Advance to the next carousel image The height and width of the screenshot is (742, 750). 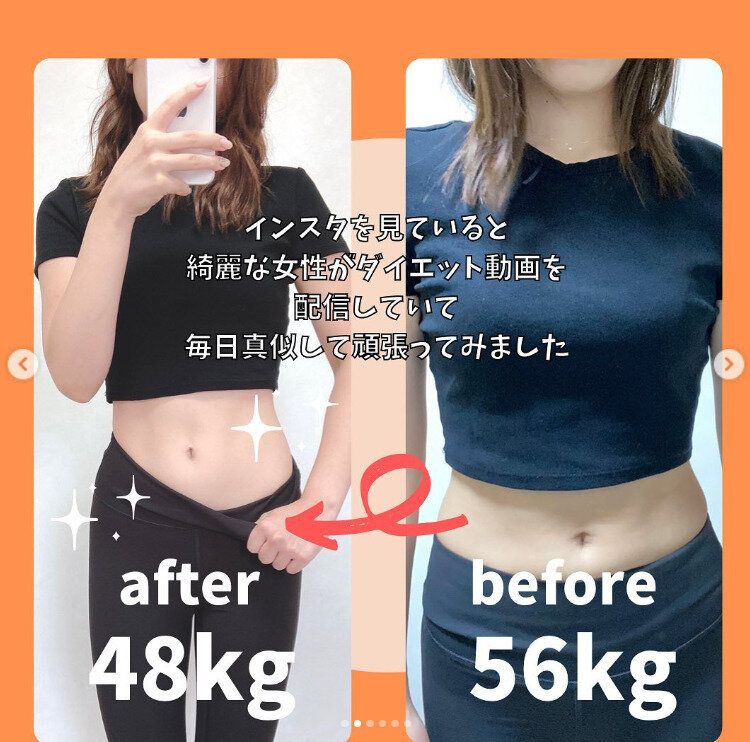(x=729, y=363)
